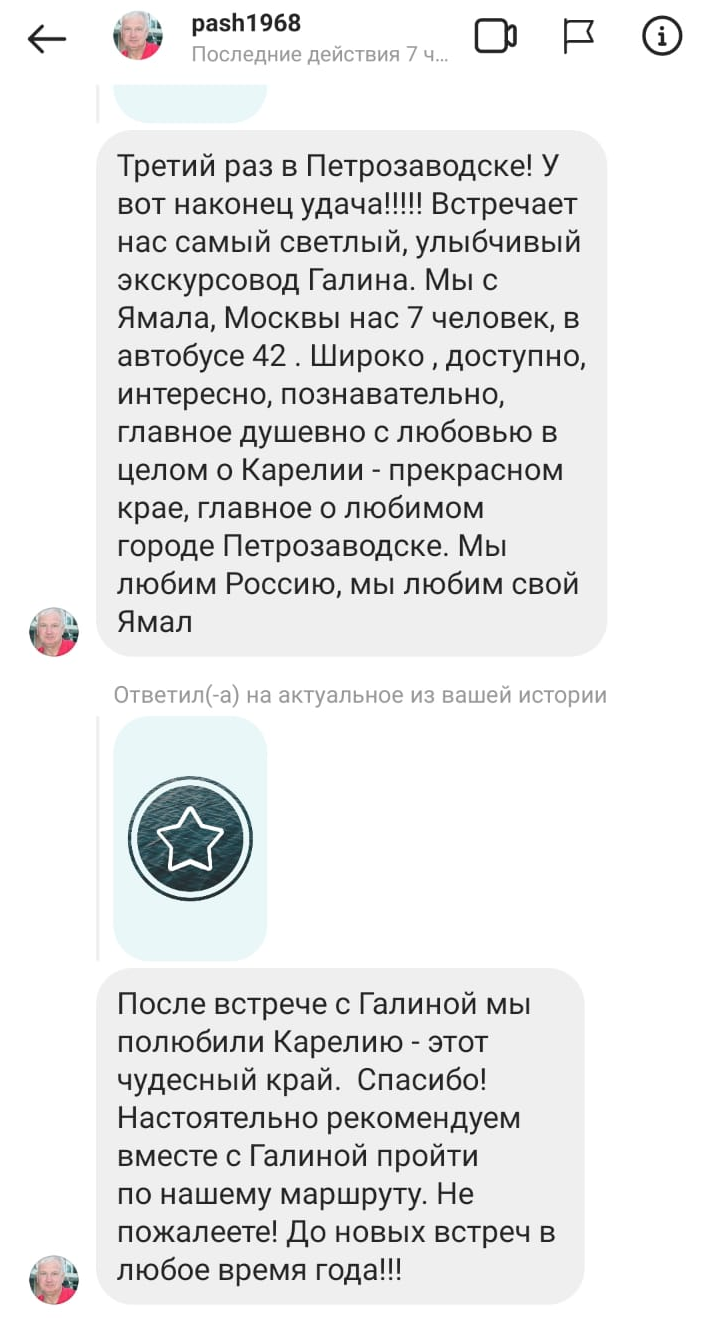Open conversation info details
The height and width of the screenshot is (1342, 718).
(x=661, y=37)
